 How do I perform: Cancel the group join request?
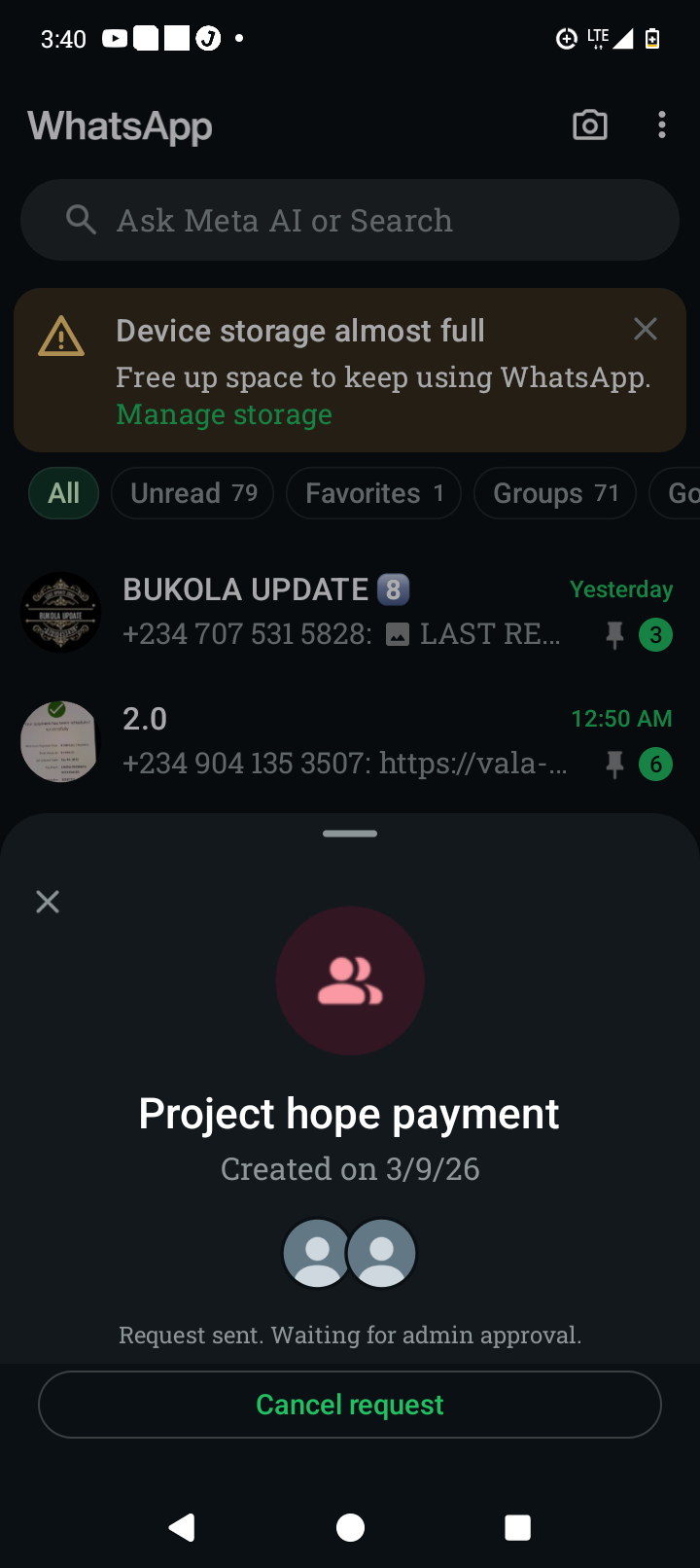click(350, 1405)
